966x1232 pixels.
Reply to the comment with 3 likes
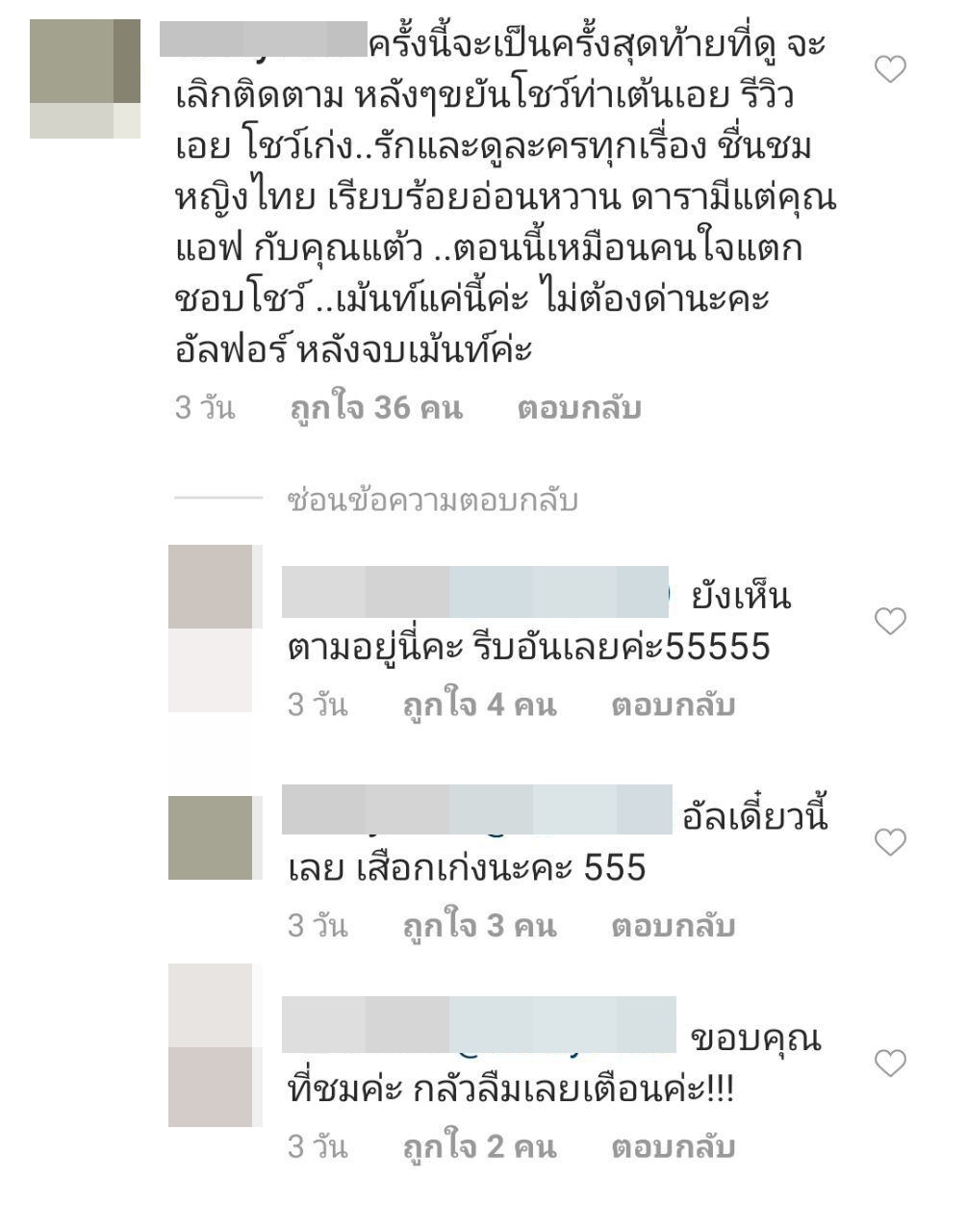click(x=673, y=926)
